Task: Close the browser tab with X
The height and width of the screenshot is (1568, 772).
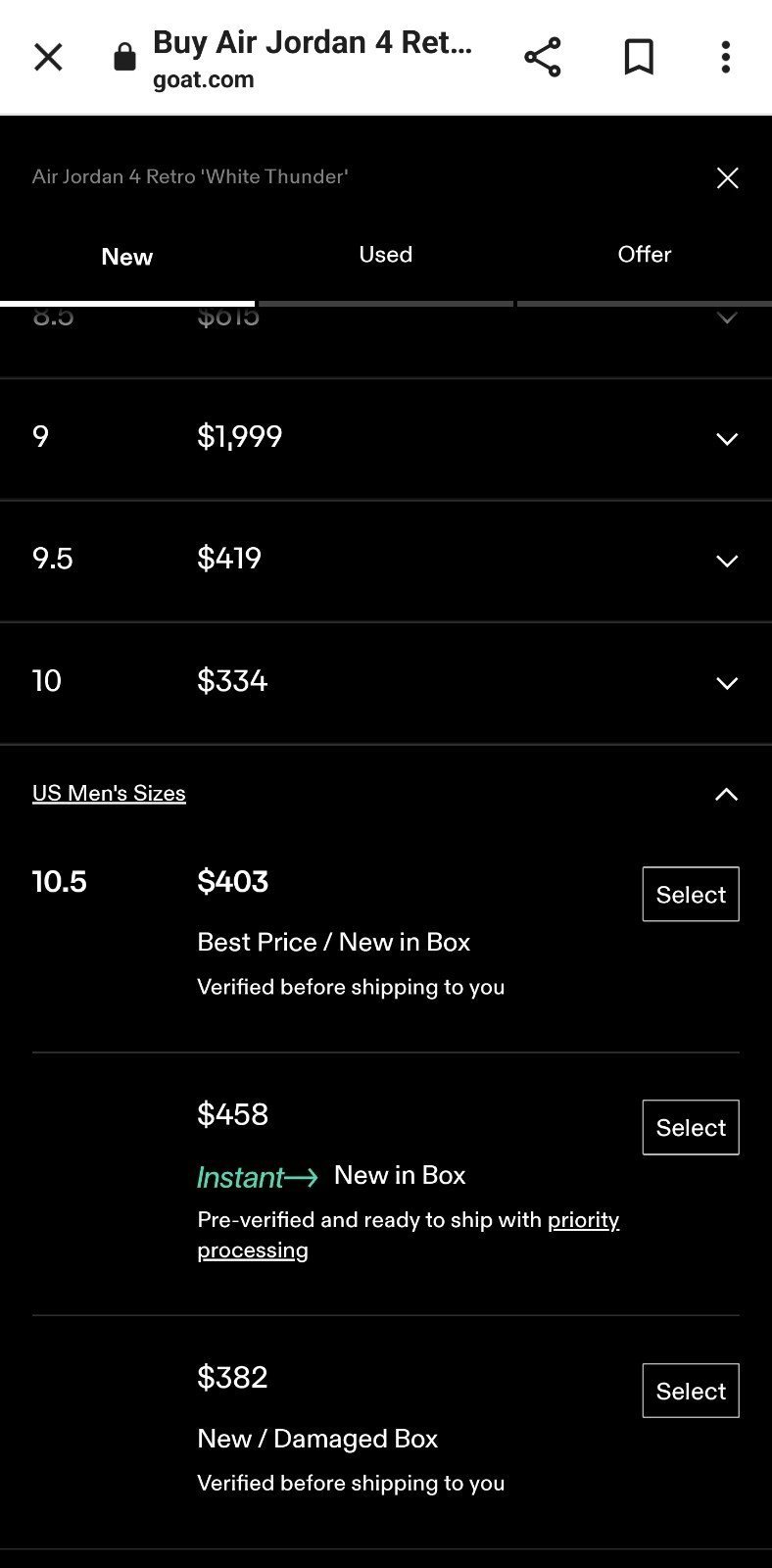Action: coord(48,58)
